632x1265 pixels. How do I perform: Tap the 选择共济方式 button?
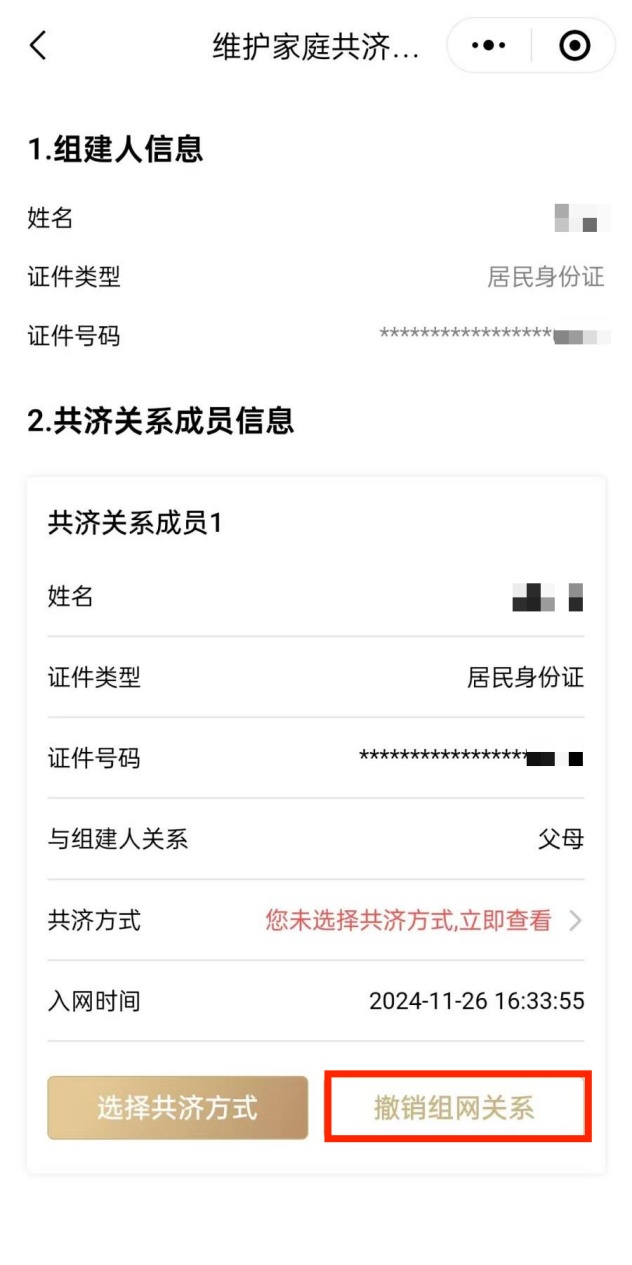pyautogui.click(x=177, y=1108)
